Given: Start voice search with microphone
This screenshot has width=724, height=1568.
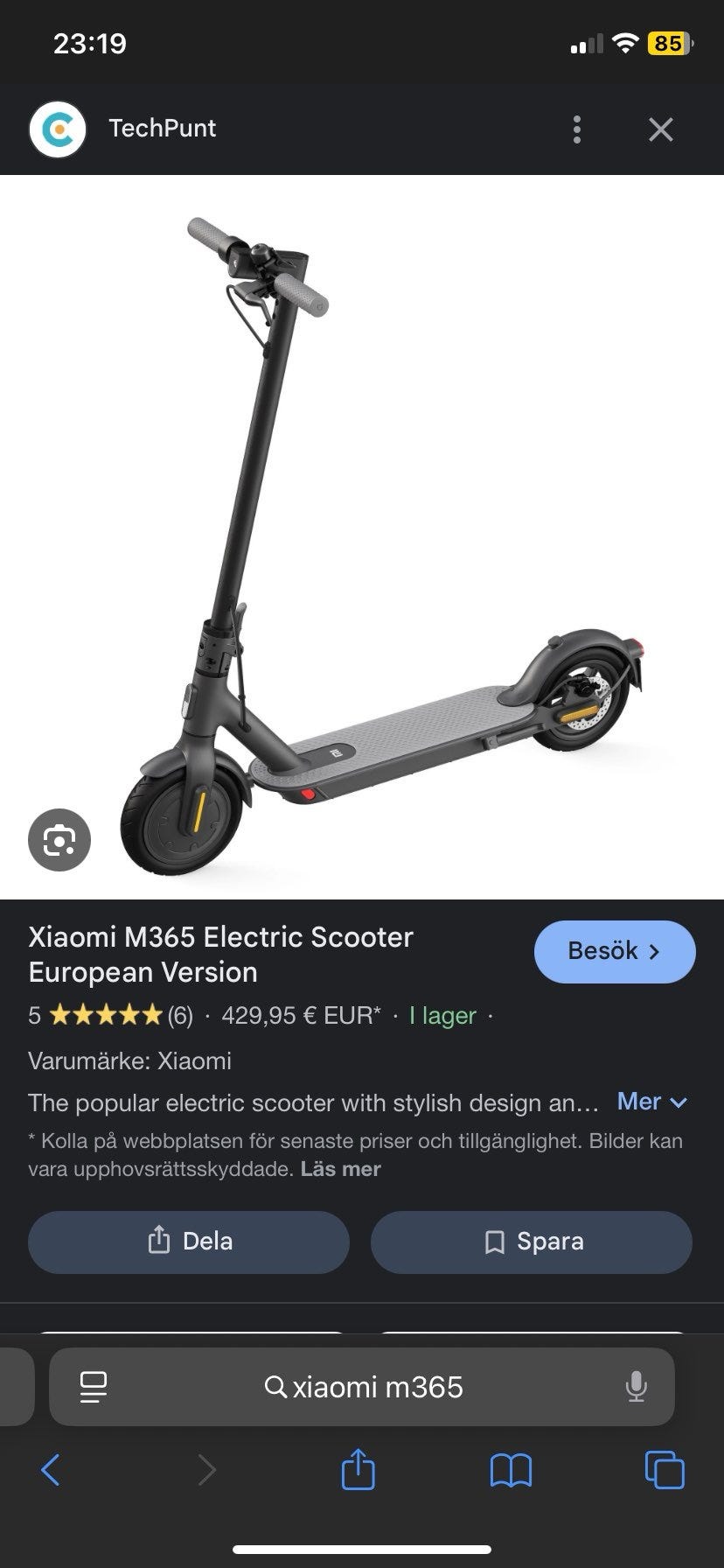Looking at the screenshot, I should coord(637,1387).
